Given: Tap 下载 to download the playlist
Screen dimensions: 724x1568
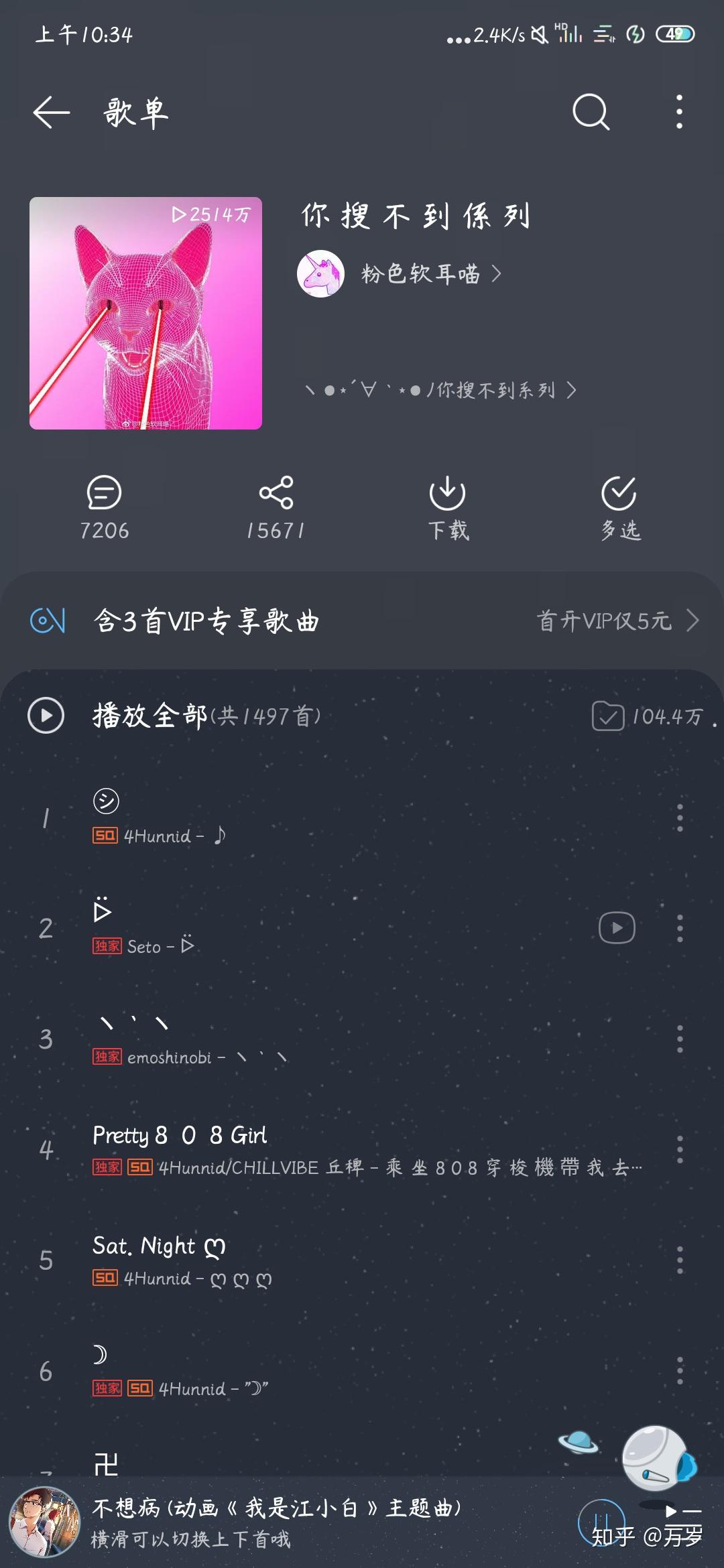Looking at the screenshot, I should (x=448, y=508).
